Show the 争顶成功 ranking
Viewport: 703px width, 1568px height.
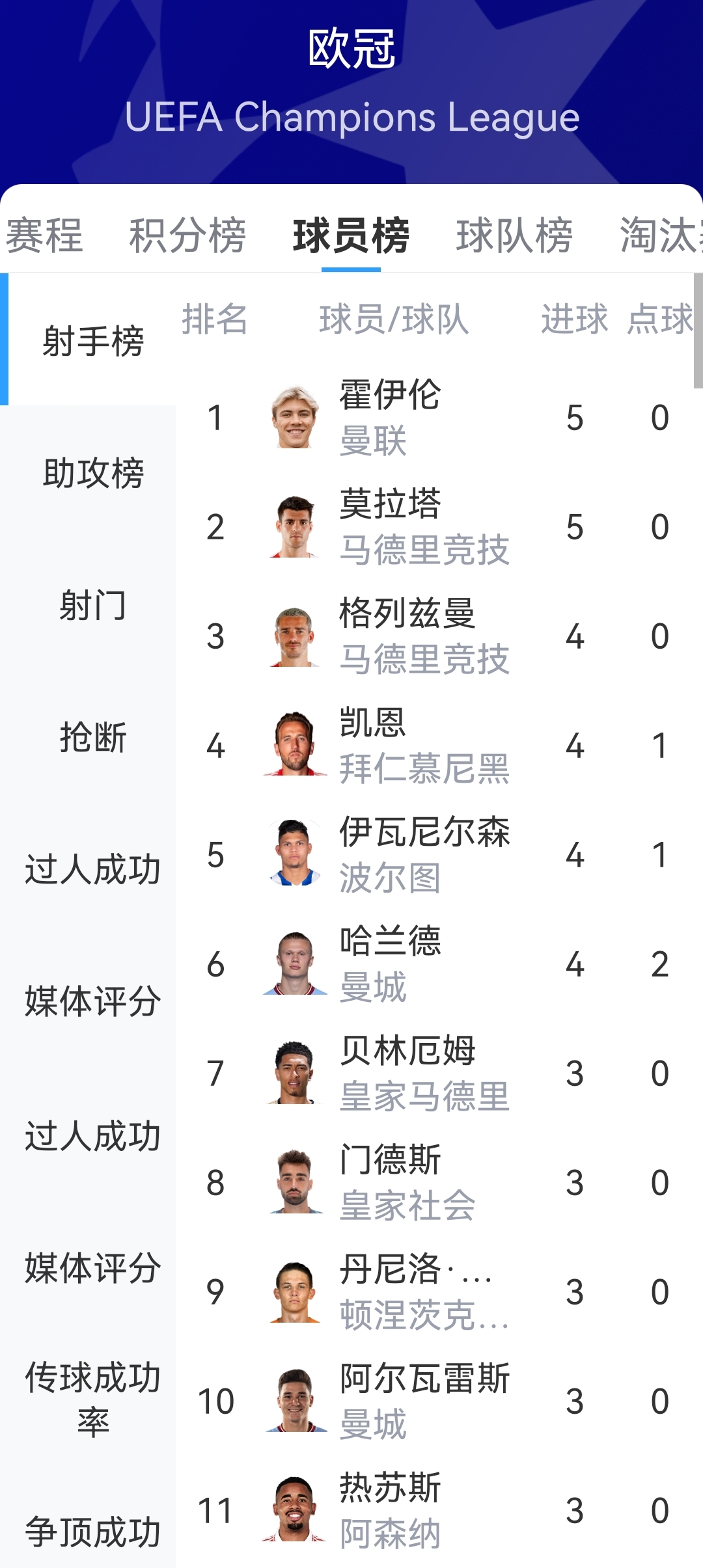tap(92, 1532)
